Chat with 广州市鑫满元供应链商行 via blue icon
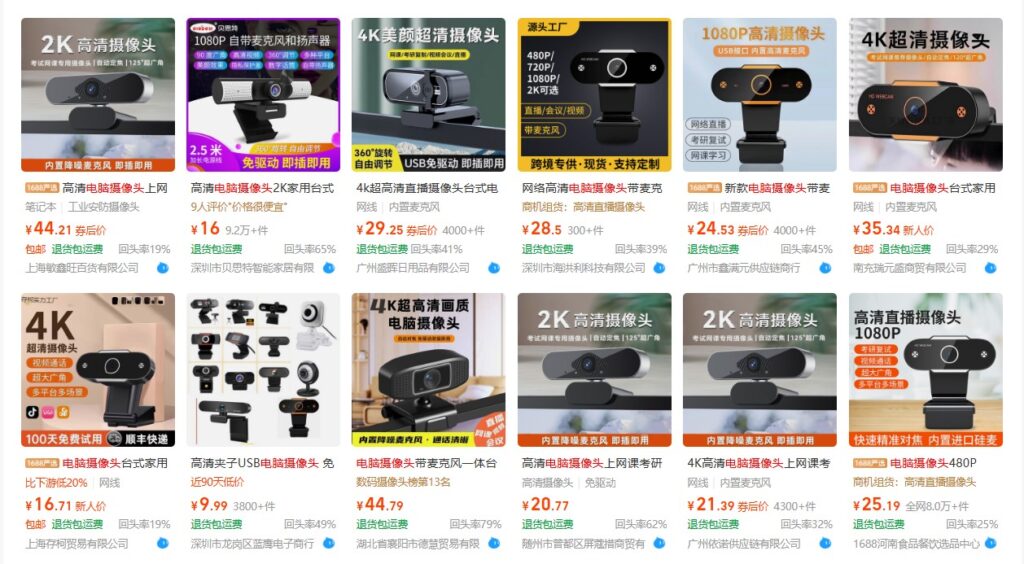 click(825, 268)
